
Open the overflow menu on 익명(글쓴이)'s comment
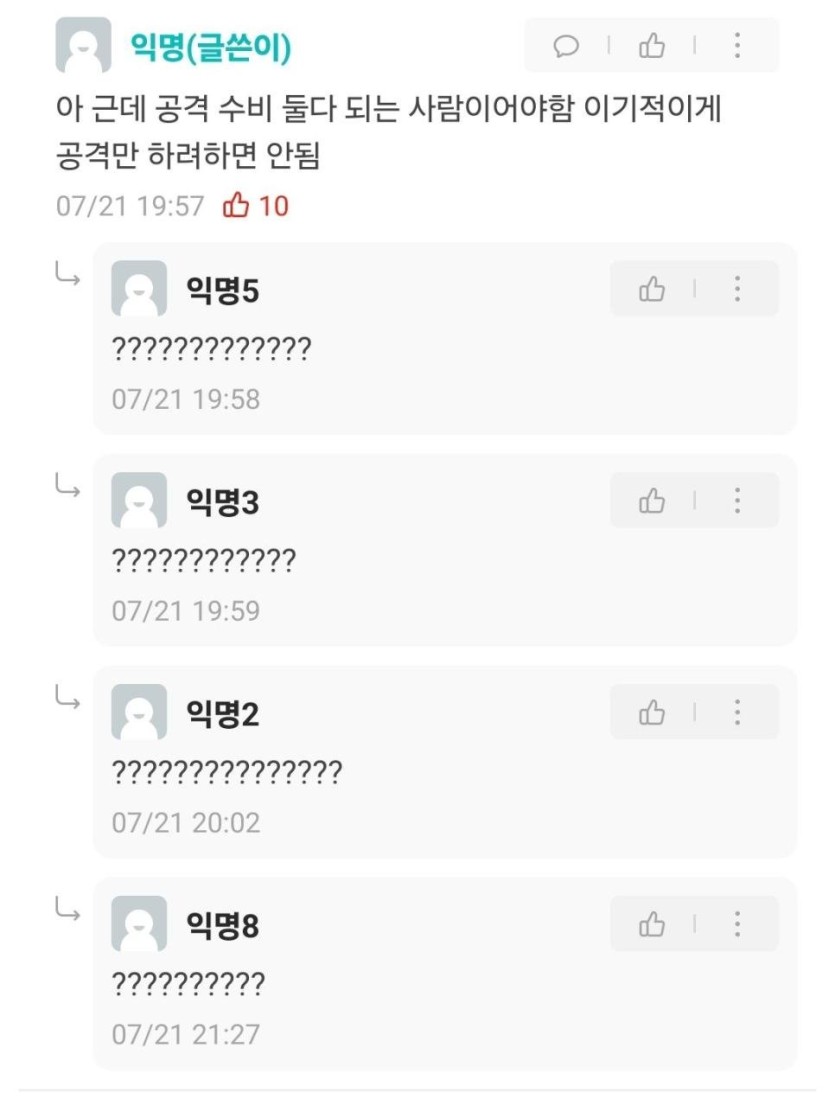[737, 46]
